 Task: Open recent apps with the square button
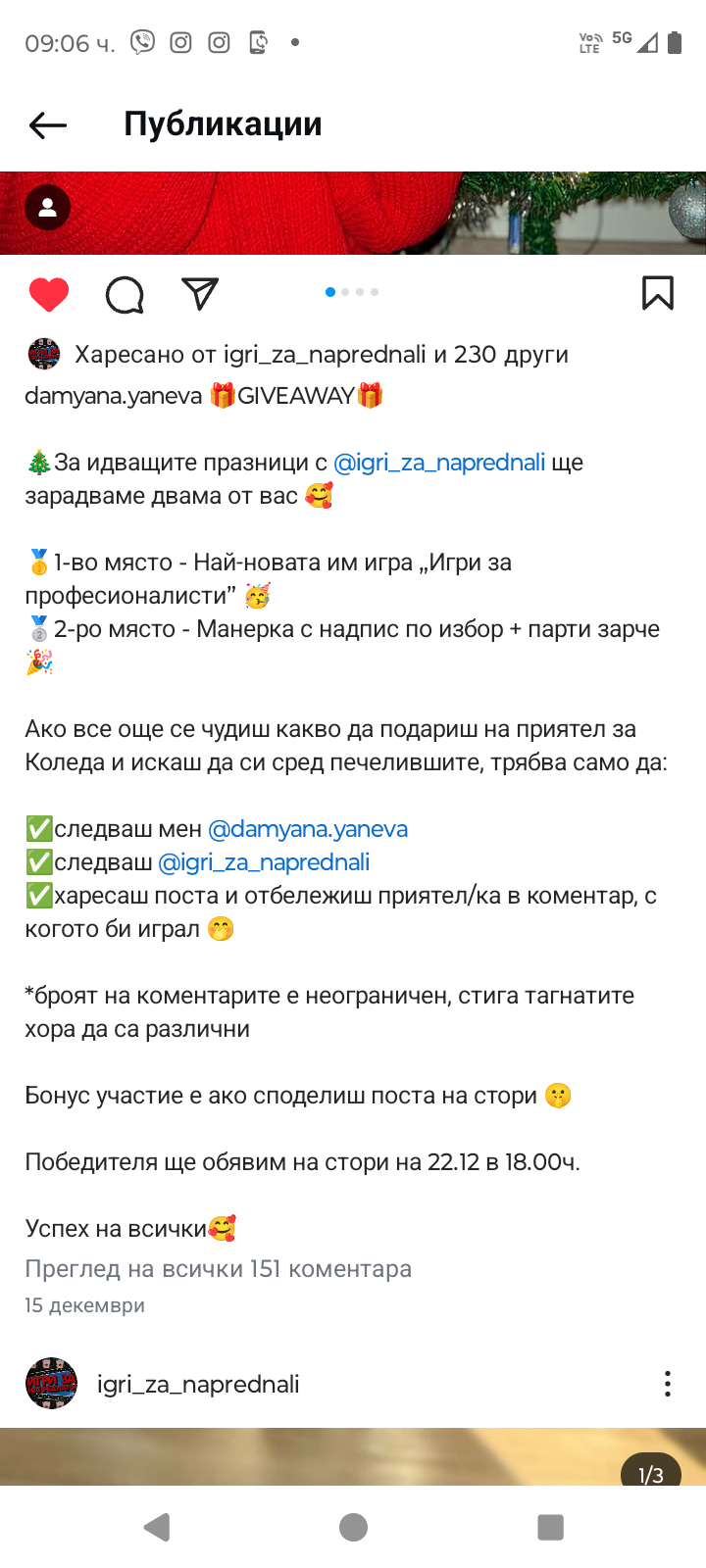[551, 1527]
